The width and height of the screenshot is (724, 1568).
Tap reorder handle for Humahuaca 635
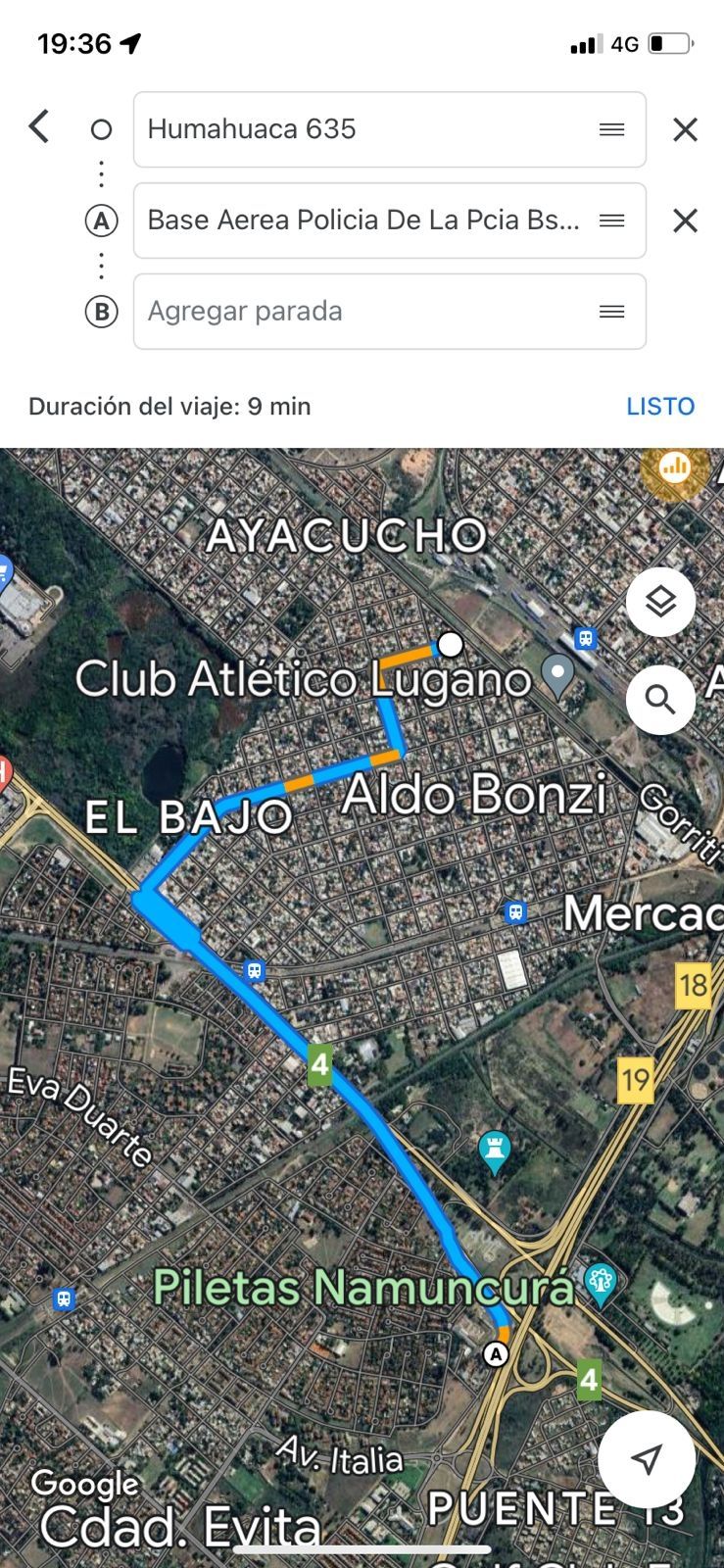[x=612, y=129]
